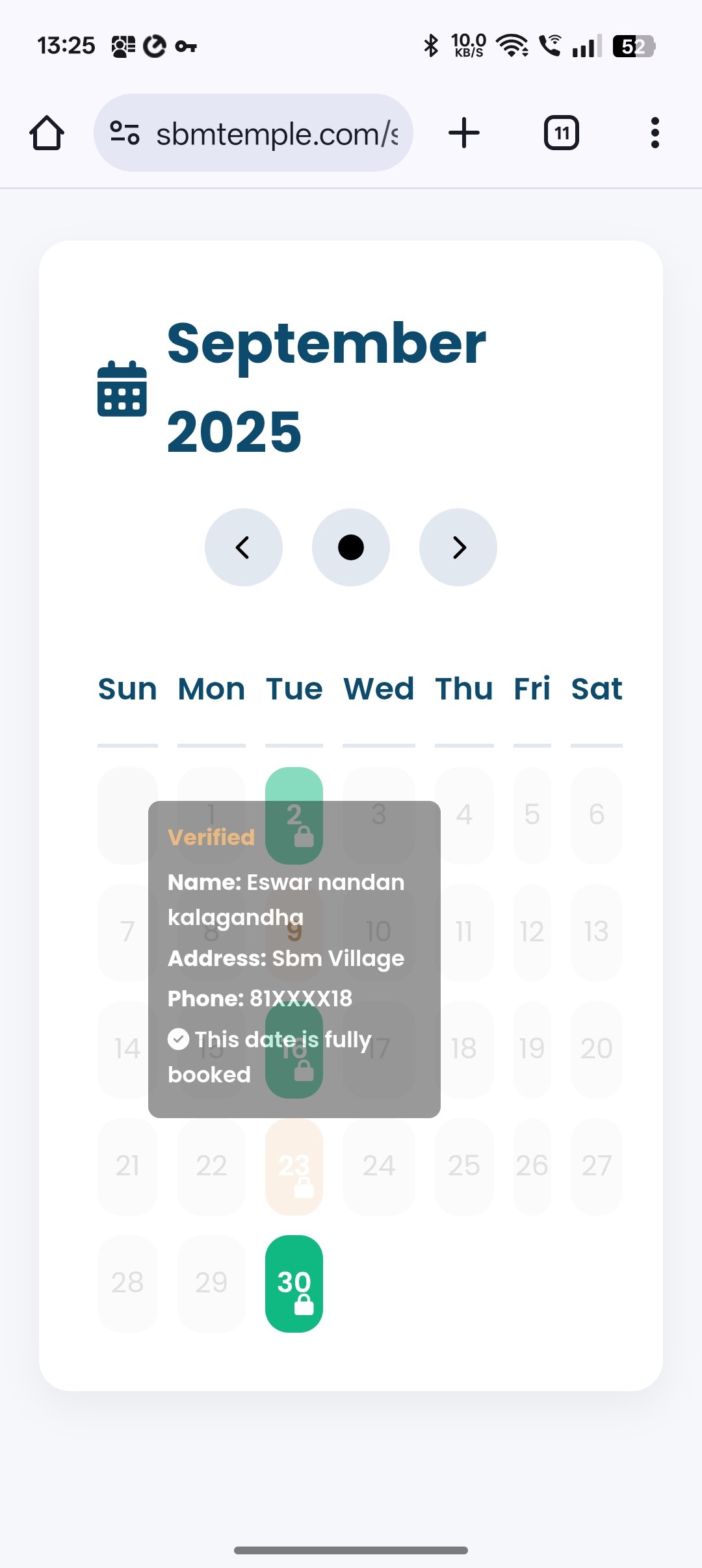702x1568 pixels.
Task: Select locked date 23 September
Action: point(294,1166)
